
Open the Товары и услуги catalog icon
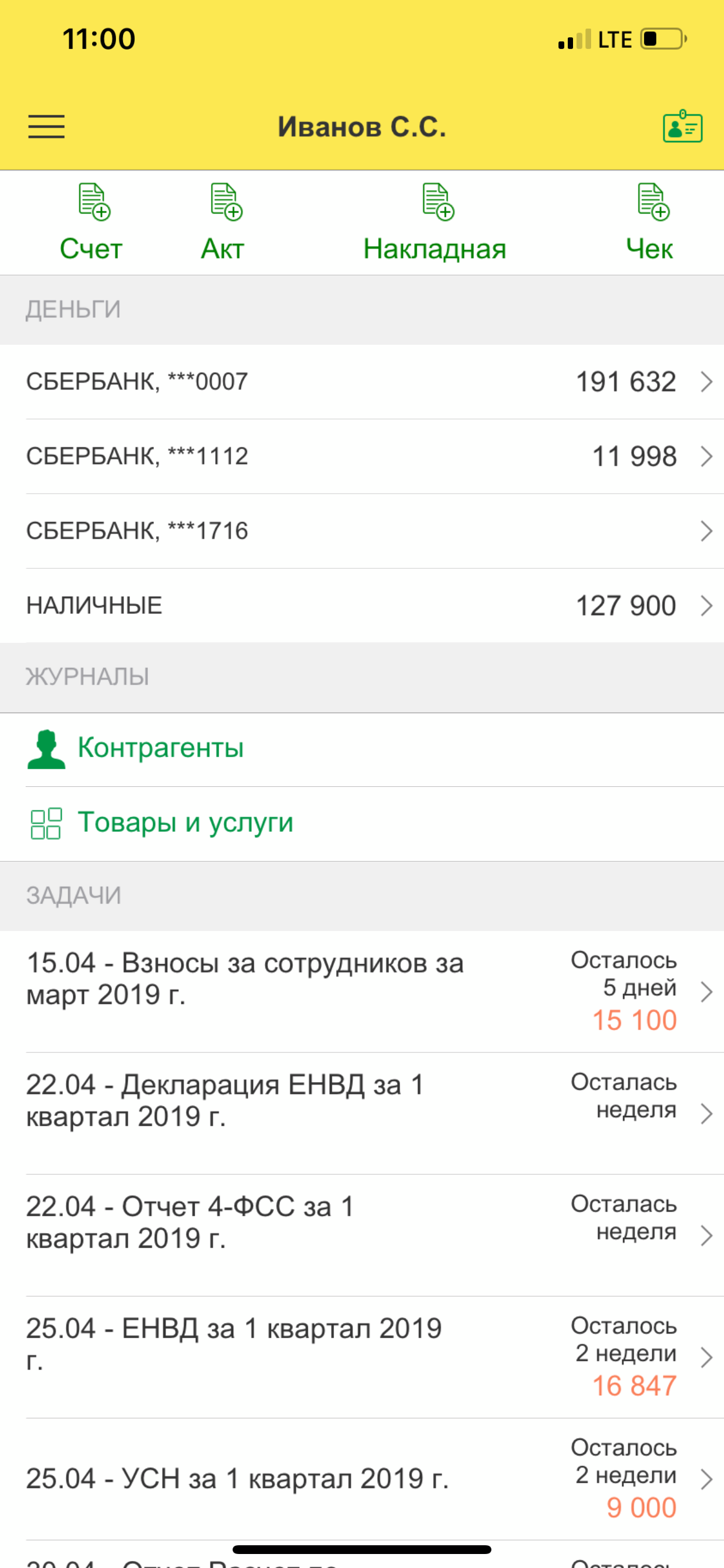47,822
